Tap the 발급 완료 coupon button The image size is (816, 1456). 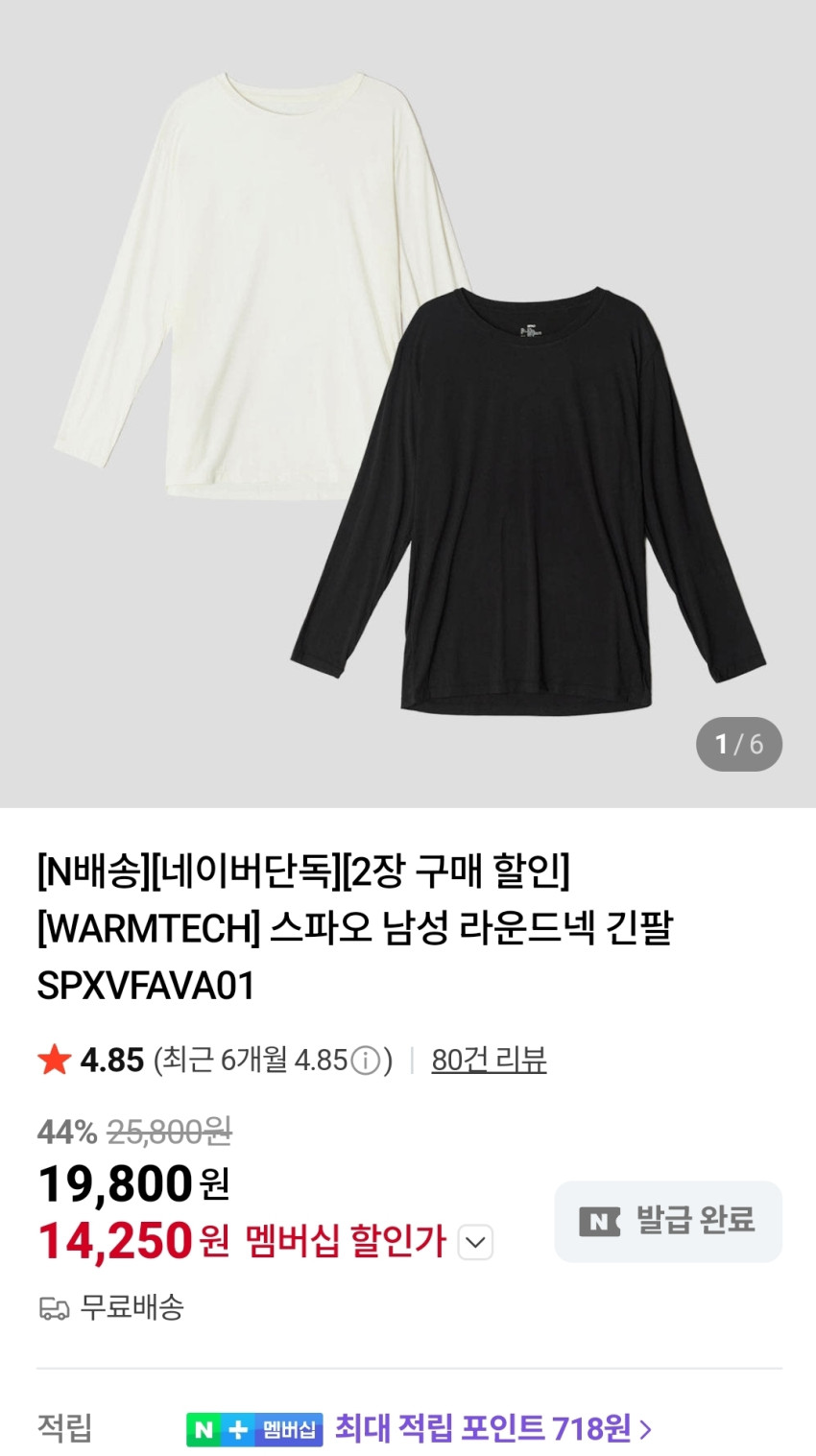[x=668, y=1222]
